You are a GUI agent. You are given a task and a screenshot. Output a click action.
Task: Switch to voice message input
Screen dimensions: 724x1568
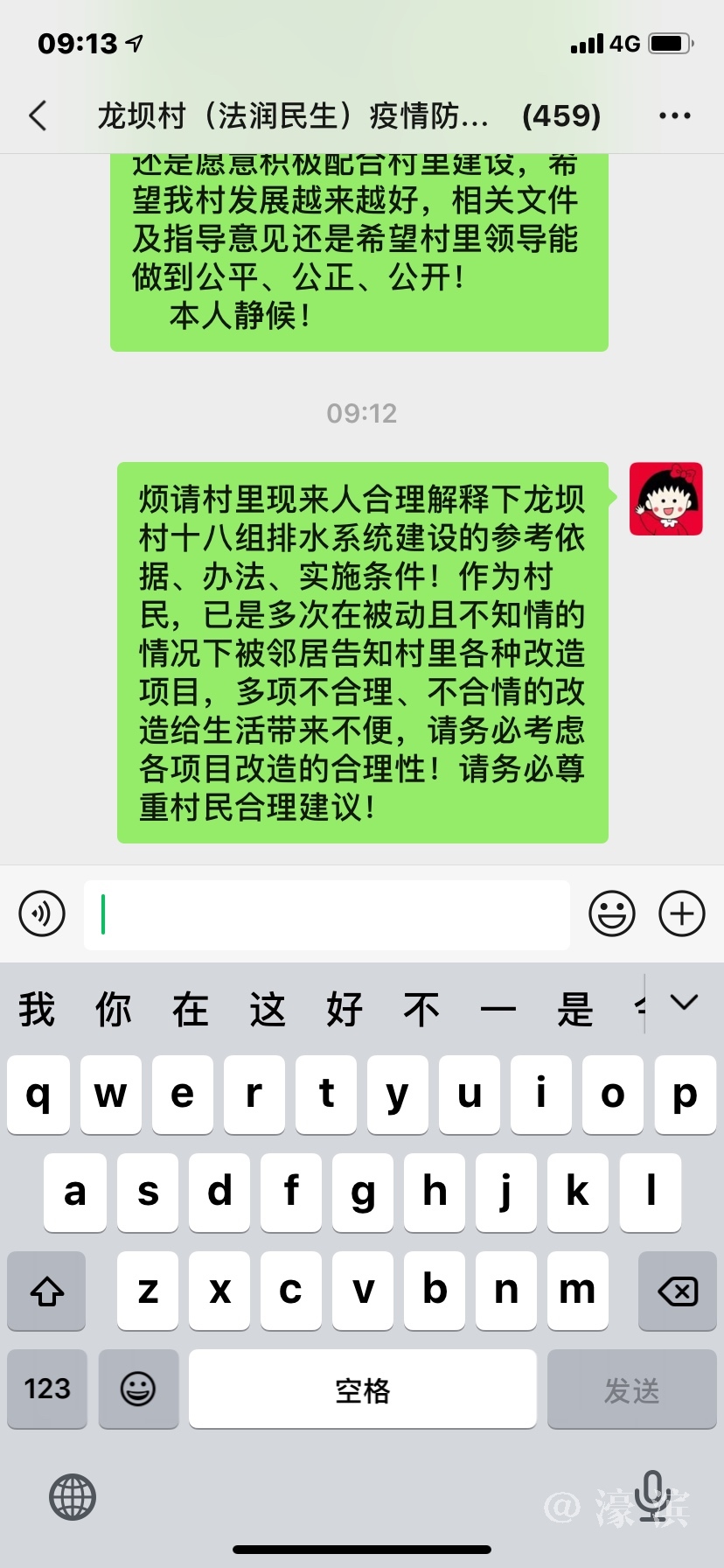(42, 913)
